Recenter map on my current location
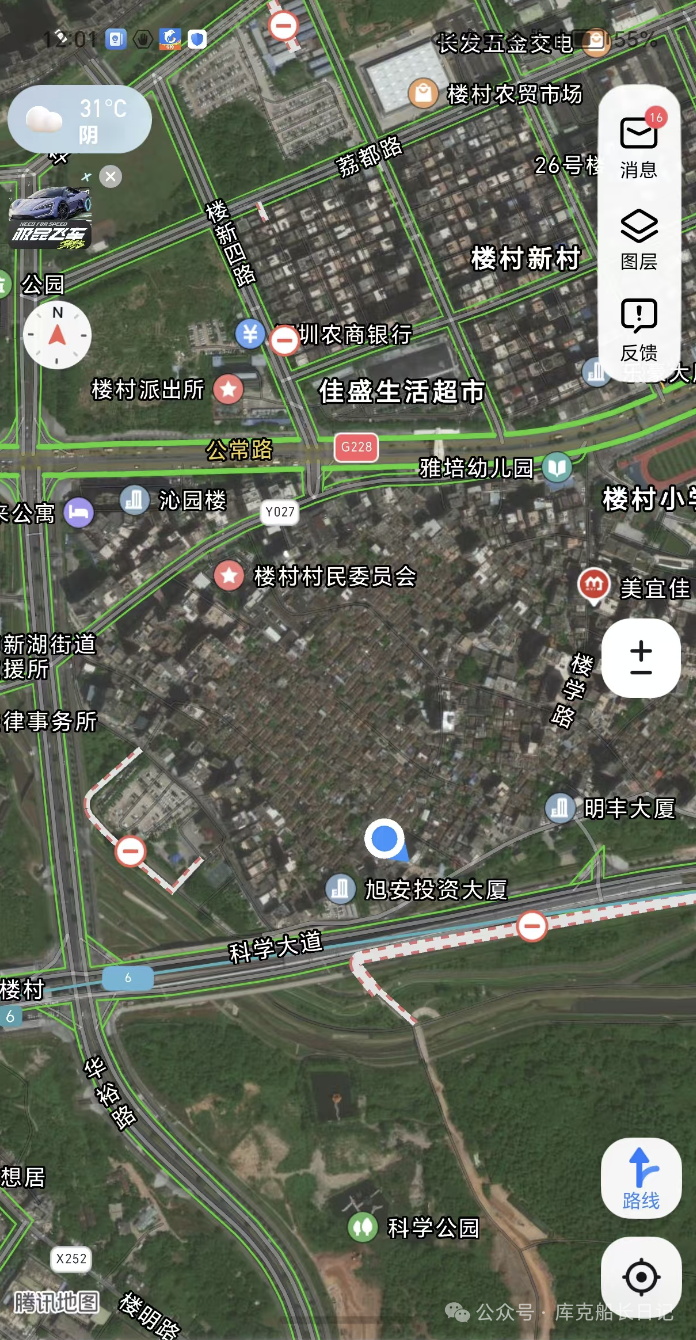 coord(641,1277)
